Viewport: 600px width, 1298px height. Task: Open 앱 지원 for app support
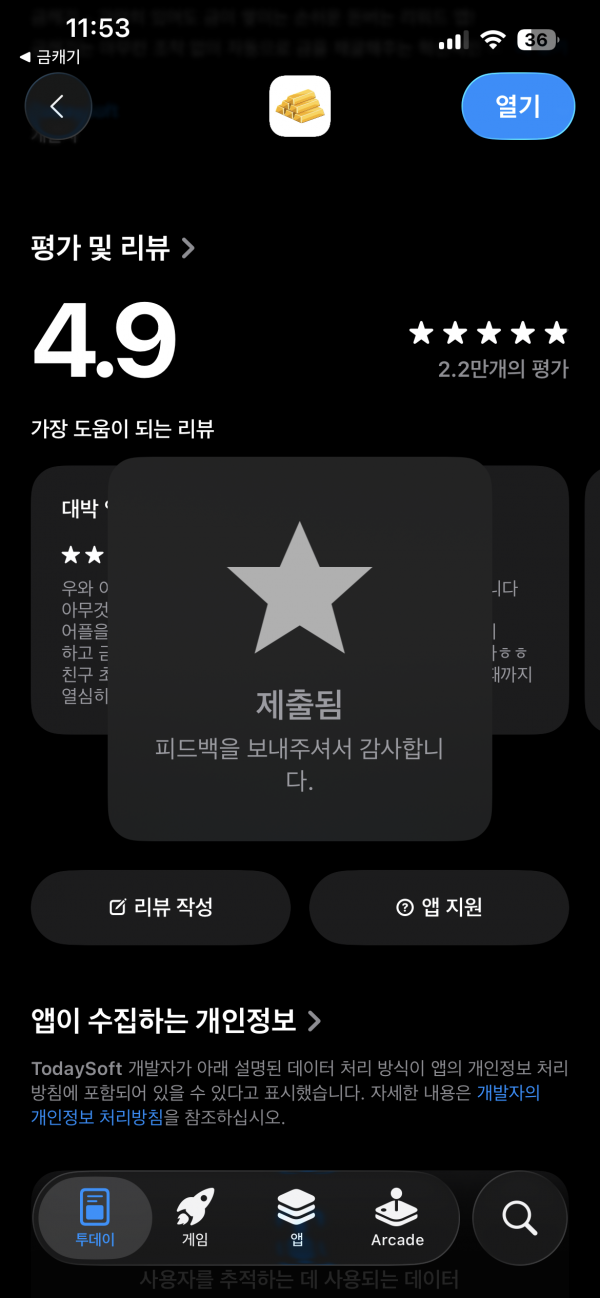coord(439,907)
